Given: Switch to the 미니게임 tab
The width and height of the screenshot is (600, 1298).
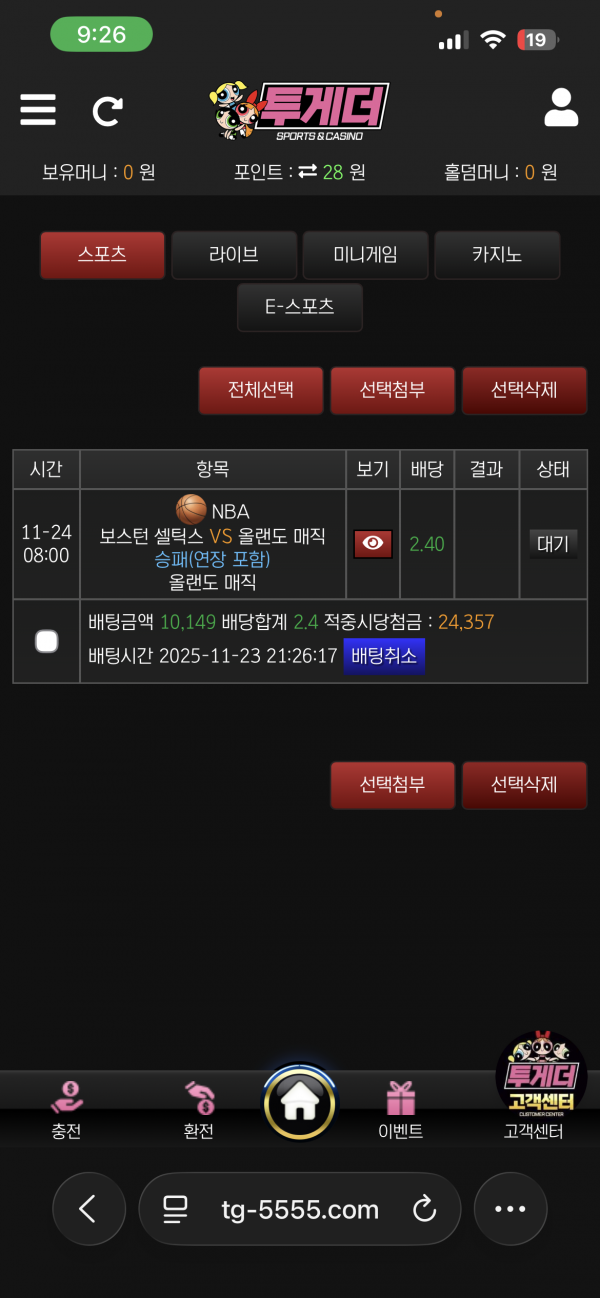Looking at the screenshot, I should (365, 255).
